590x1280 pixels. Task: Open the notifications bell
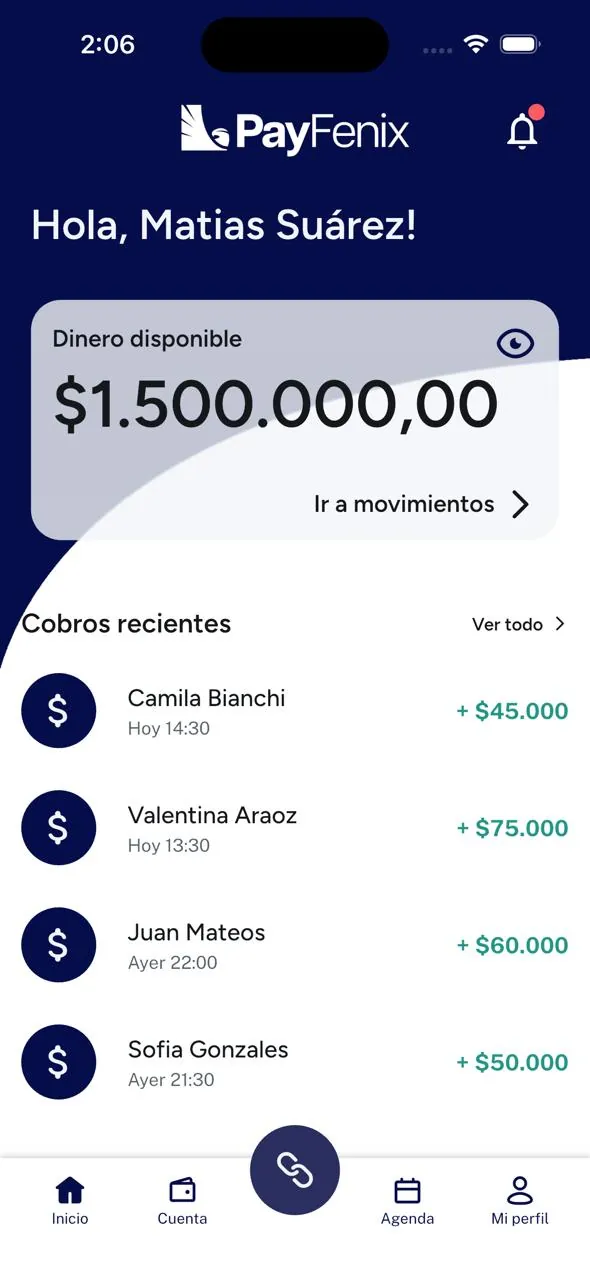tap(523, 130)
